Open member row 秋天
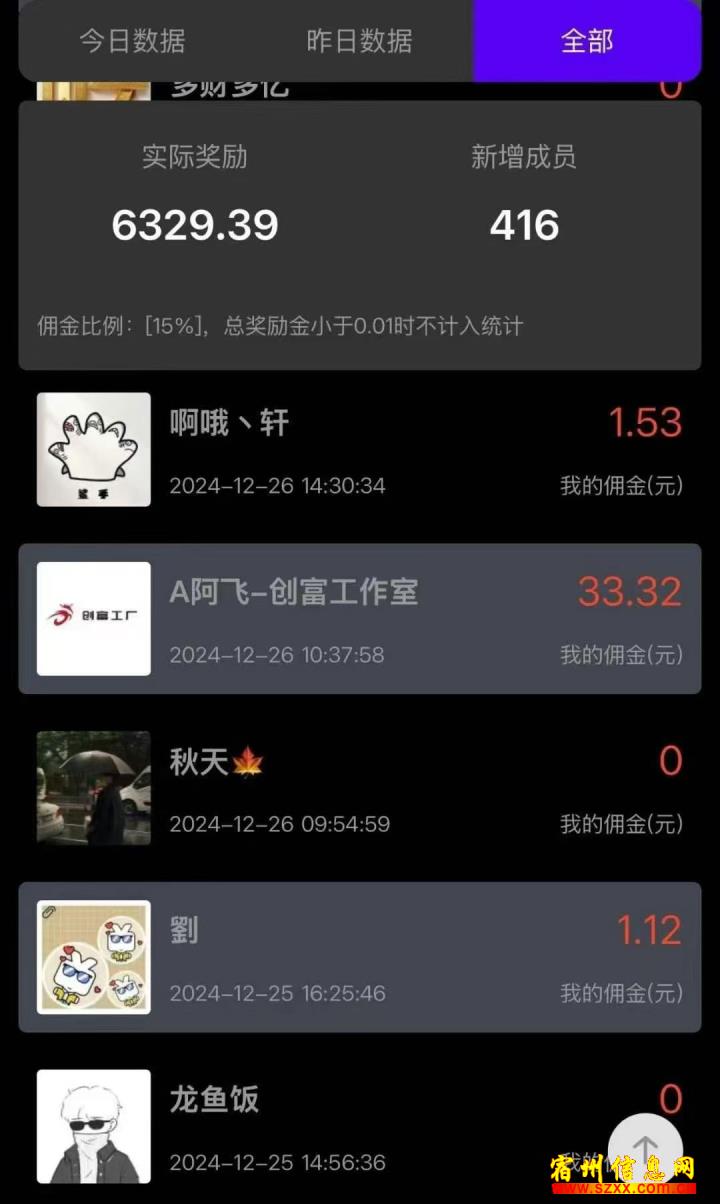This screenshot has height=1204, width=720. coord(360,788)
